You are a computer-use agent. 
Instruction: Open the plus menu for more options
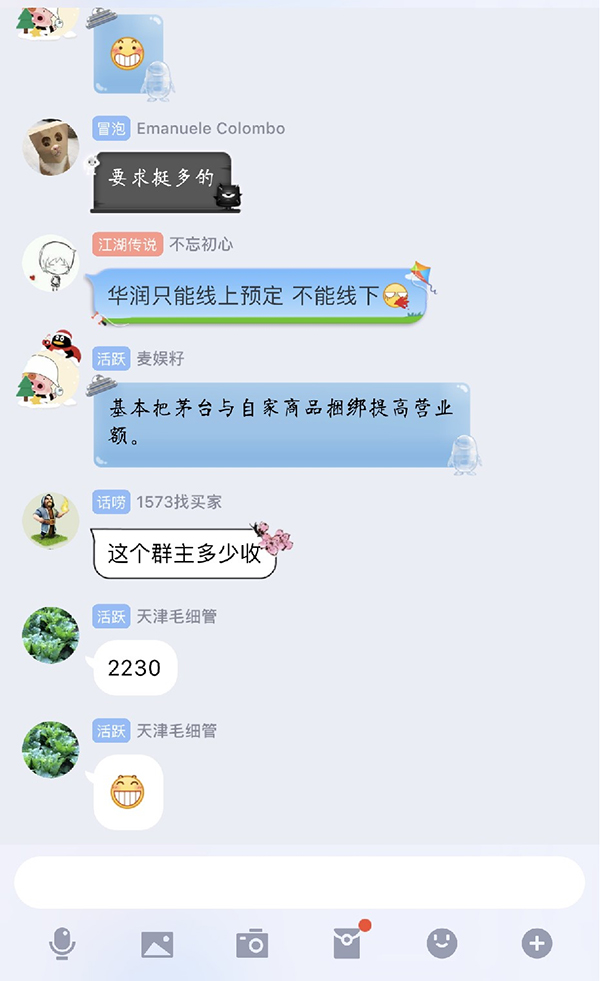pyautogui.click(x=537, y=943)
